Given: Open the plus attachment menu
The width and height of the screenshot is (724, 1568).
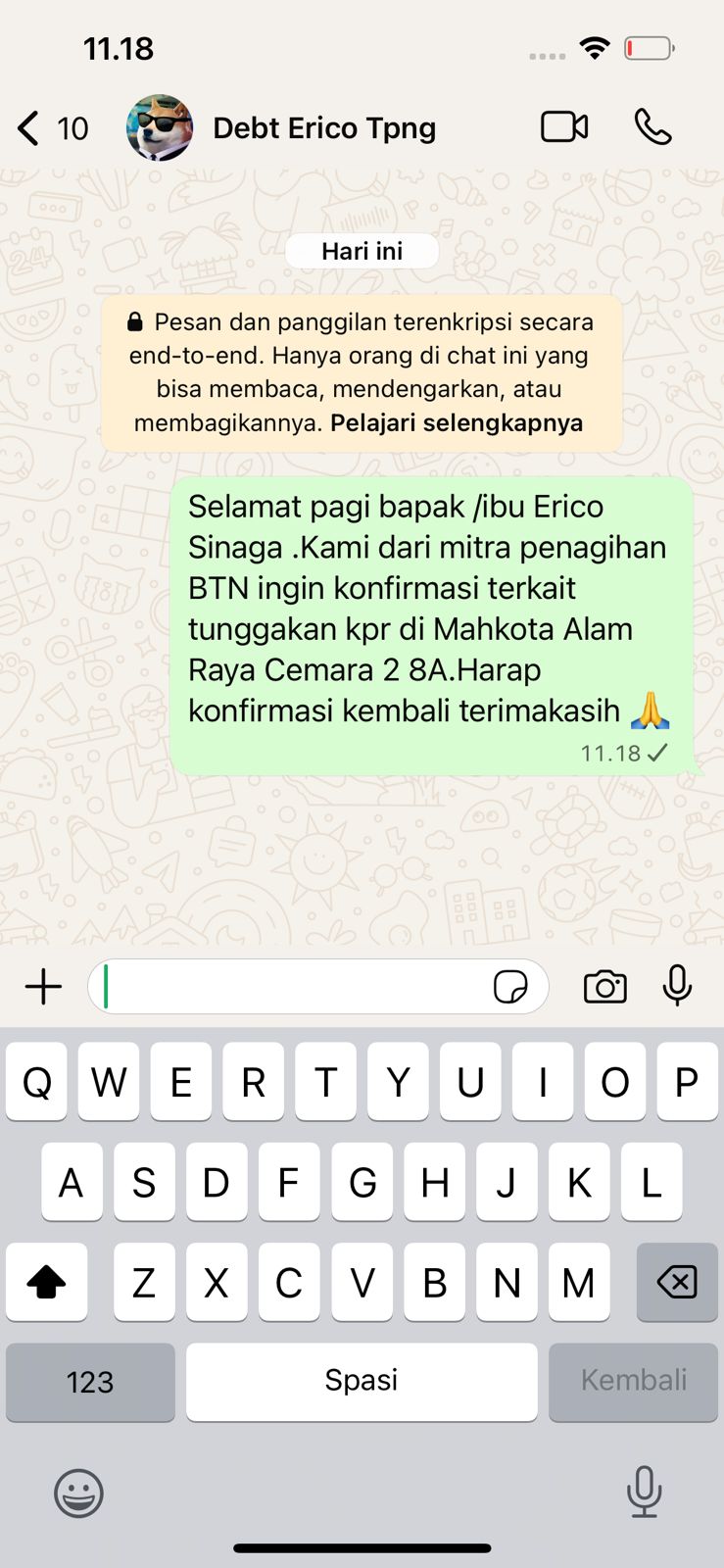Looking at the screenshot, I should (x=43, y=987).
